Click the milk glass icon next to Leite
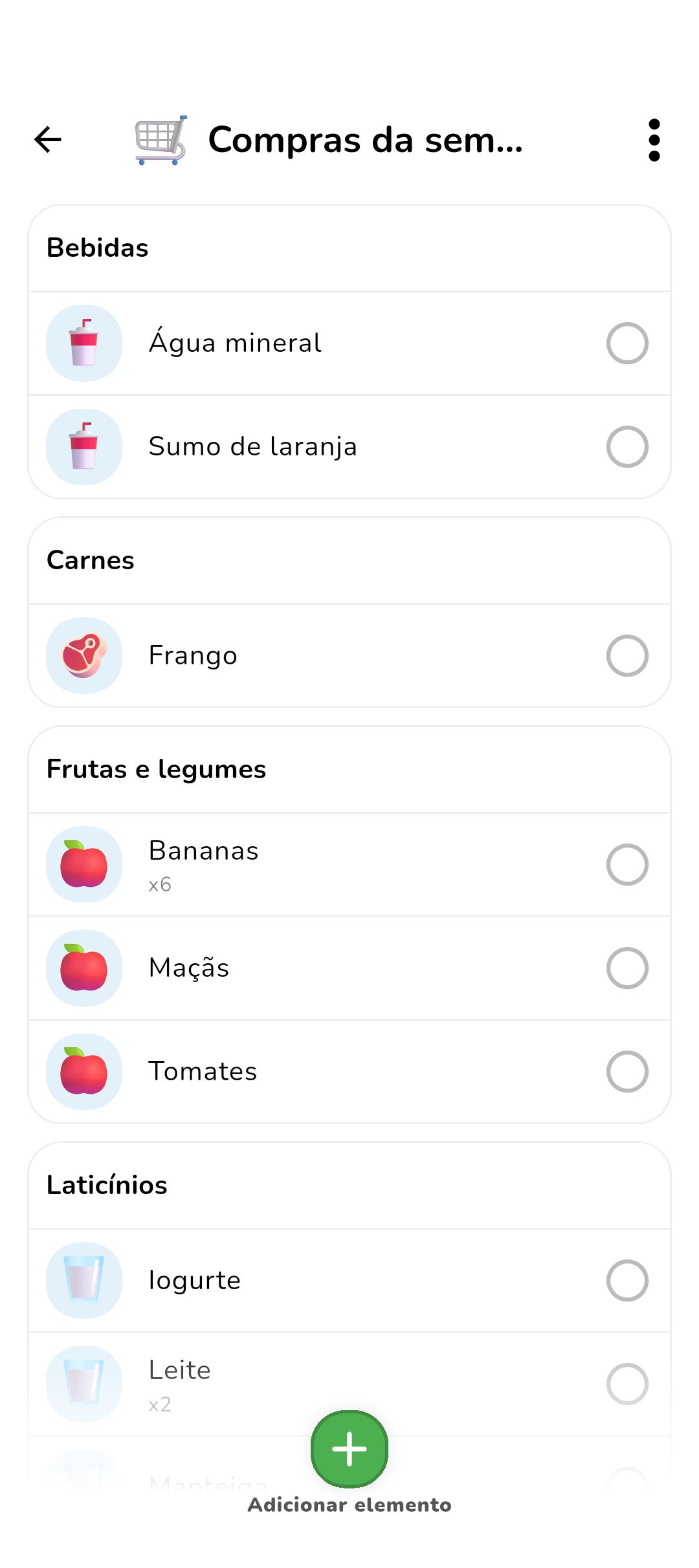This screenshot has height=1568, width=699. [84, 1384]
